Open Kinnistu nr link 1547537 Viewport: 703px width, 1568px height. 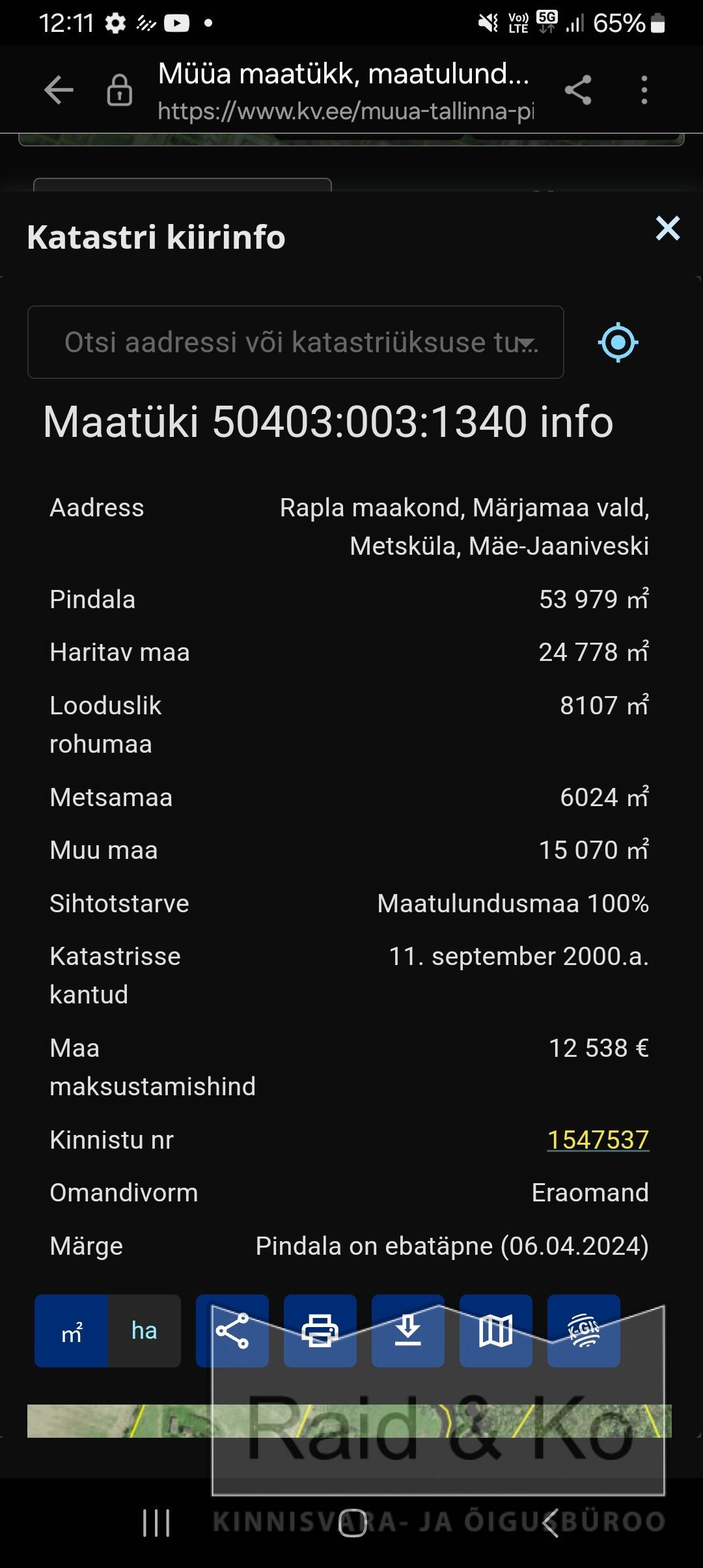(x=598, y=1140)
